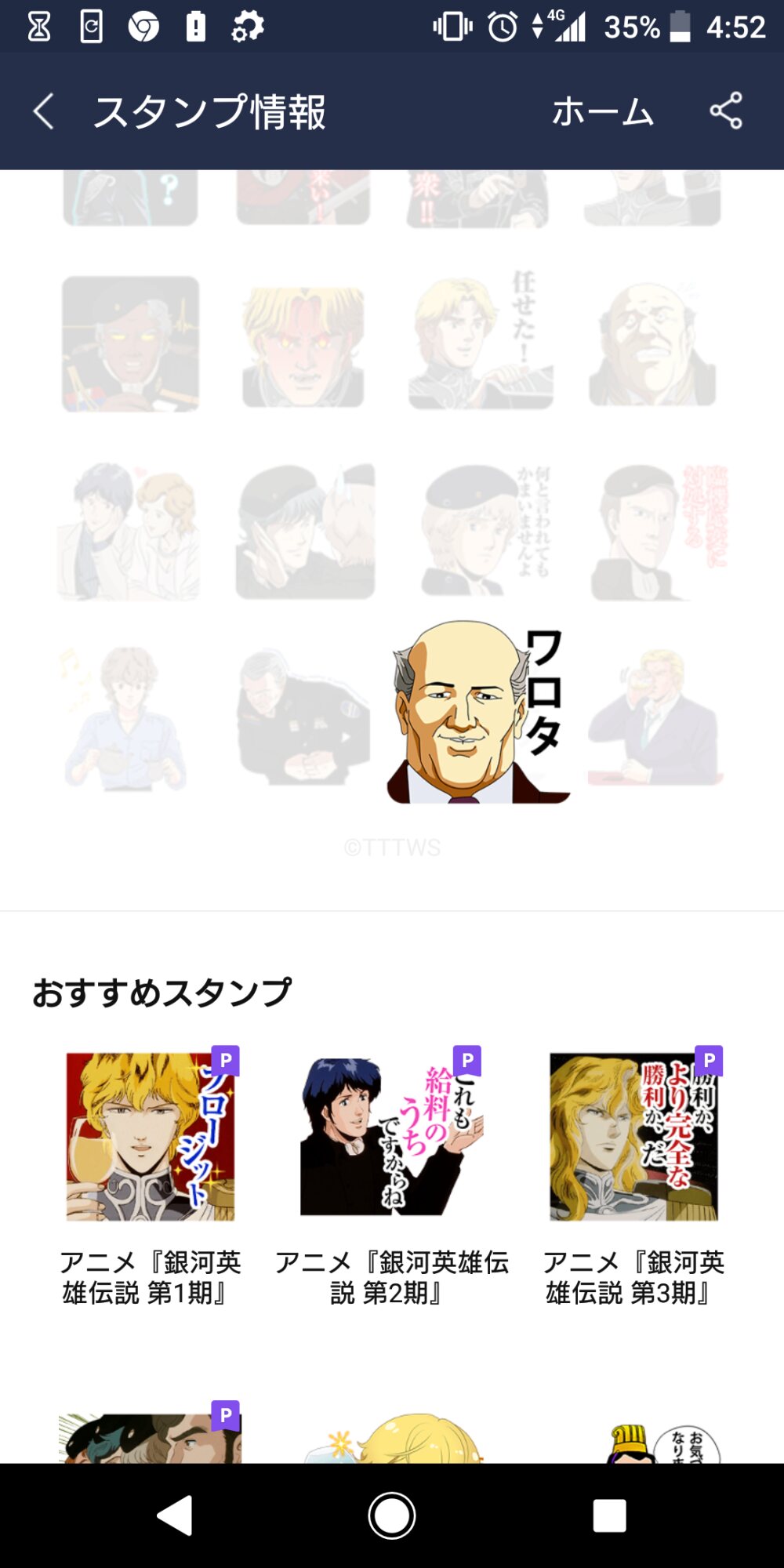
Task: Tap the system home button
Action: pos(392,1515)
